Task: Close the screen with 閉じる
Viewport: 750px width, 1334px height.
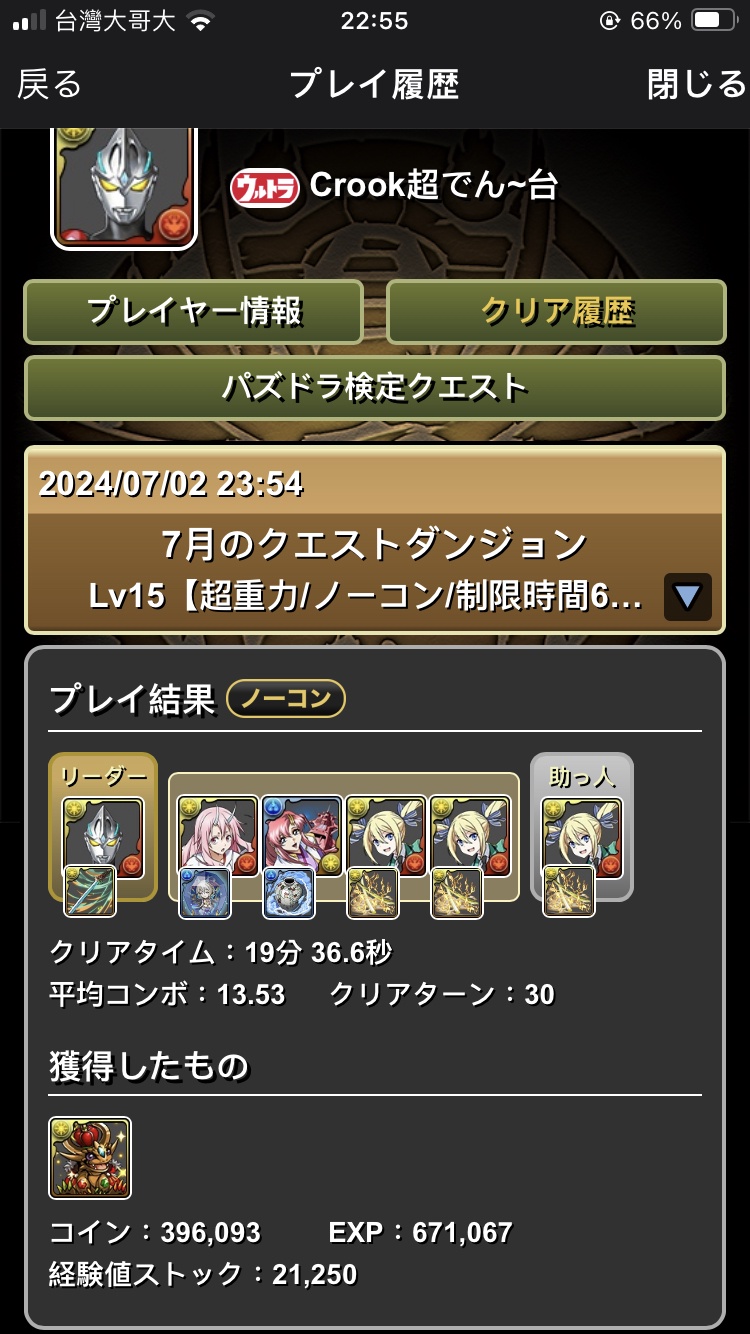Action: [x=696, y=86]
